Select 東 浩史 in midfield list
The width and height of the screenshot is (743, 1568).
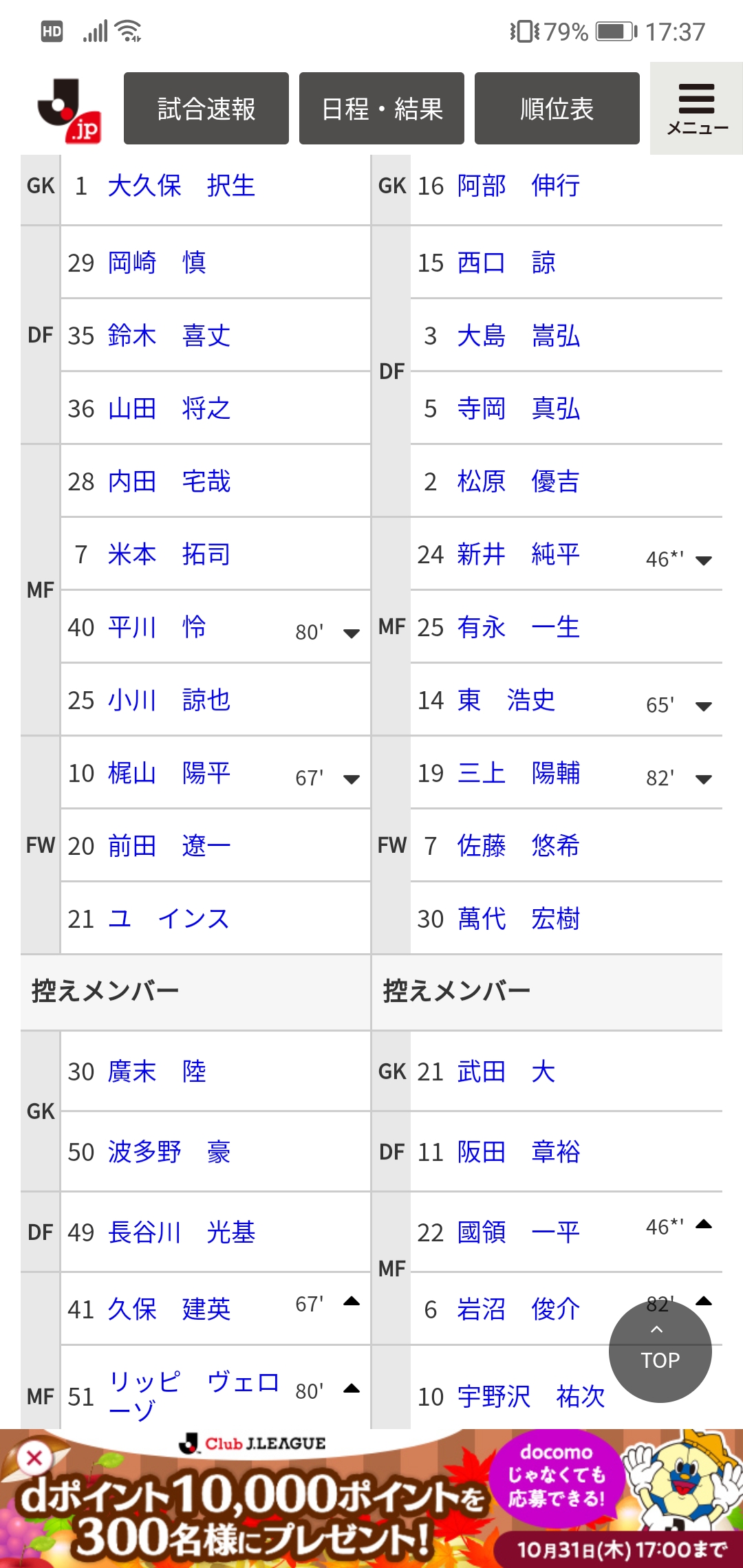[x=506, y=700]
